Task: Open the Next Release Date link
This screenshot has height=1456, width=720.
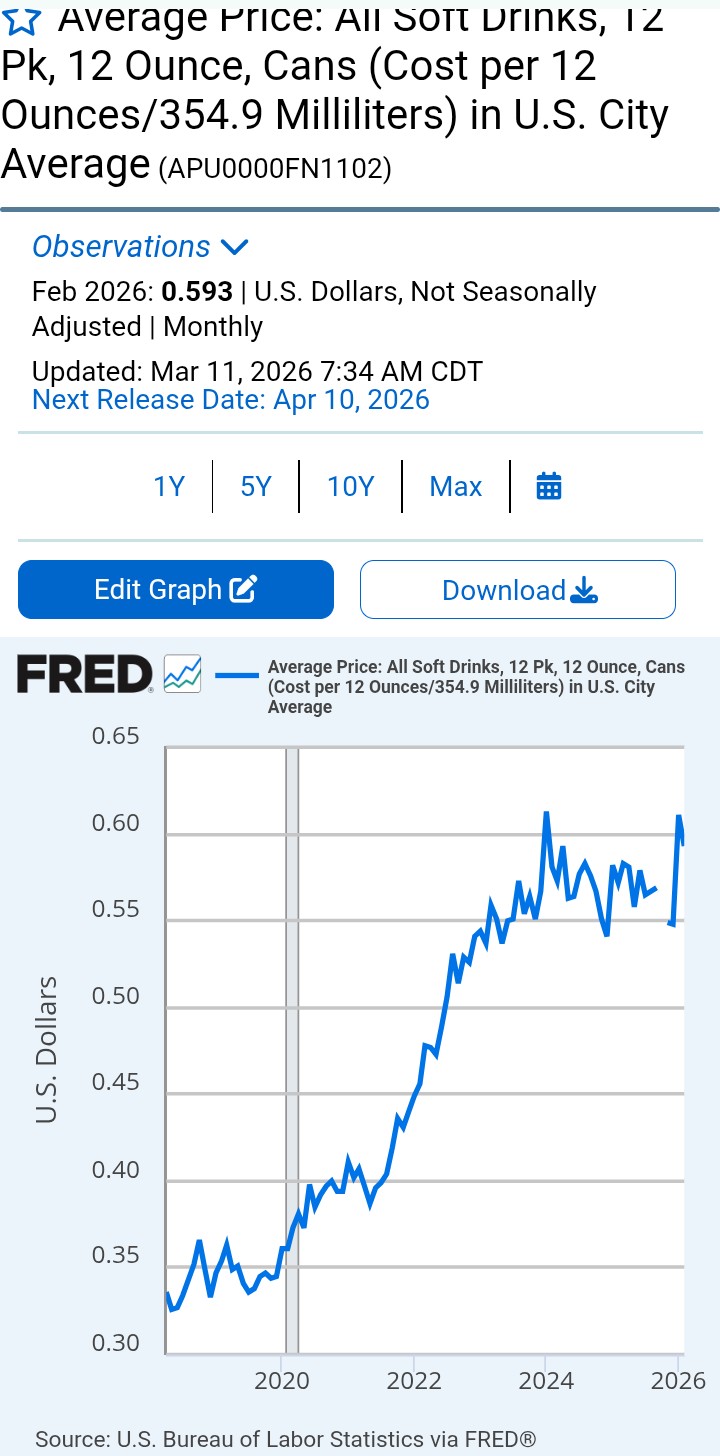Action: [231, 400]
